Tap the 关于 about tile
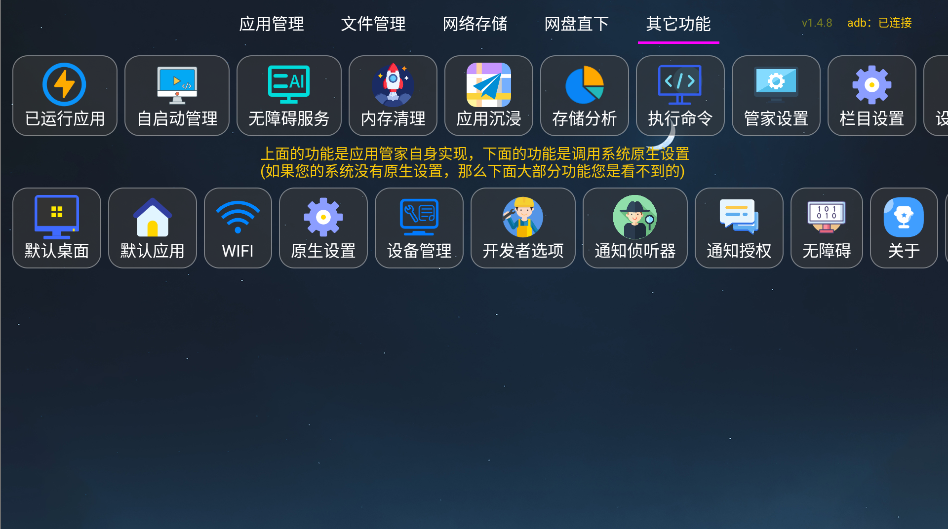Viewport: 948px width, 529px height. (904, 228)
